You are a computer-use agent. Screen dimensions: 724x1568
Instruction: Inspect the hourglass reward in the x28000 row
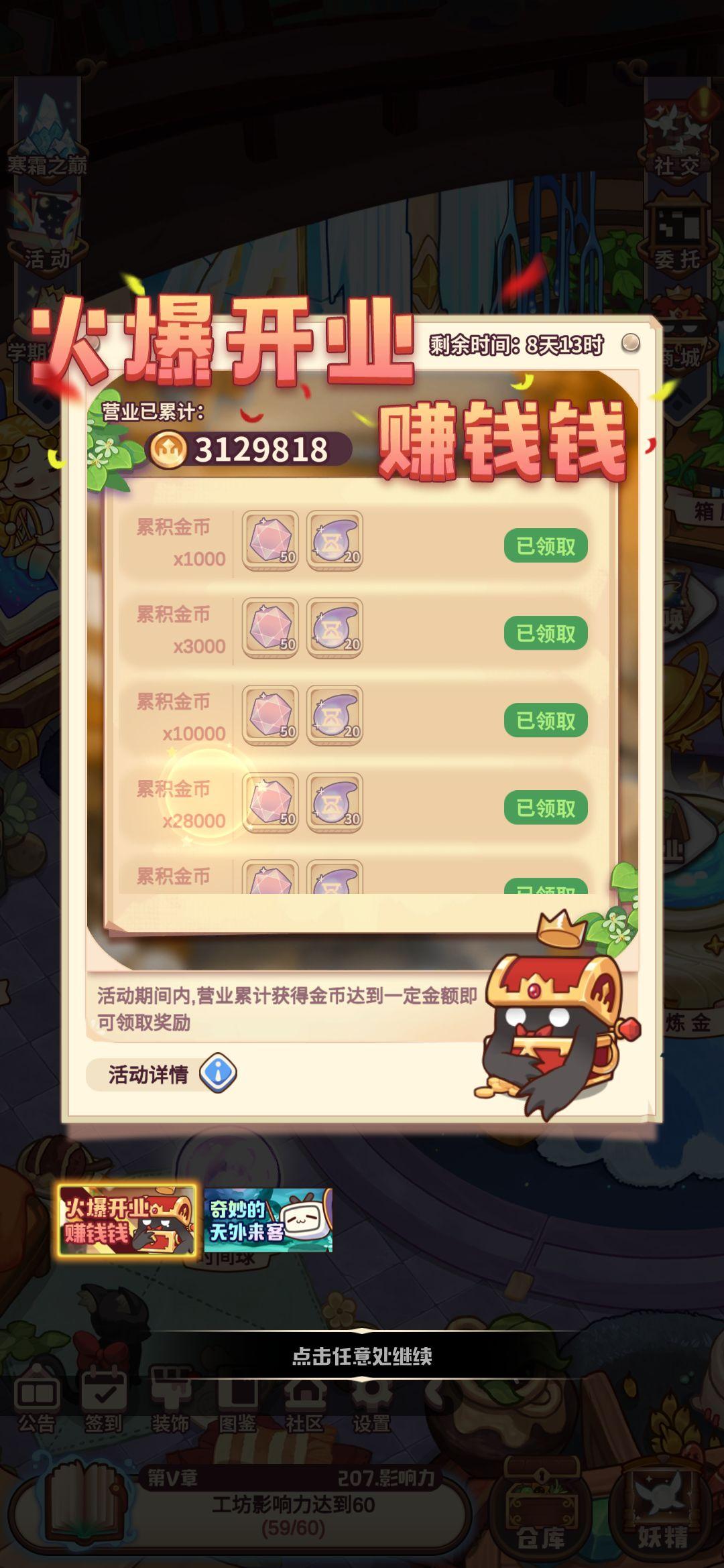tap(335, 802)
